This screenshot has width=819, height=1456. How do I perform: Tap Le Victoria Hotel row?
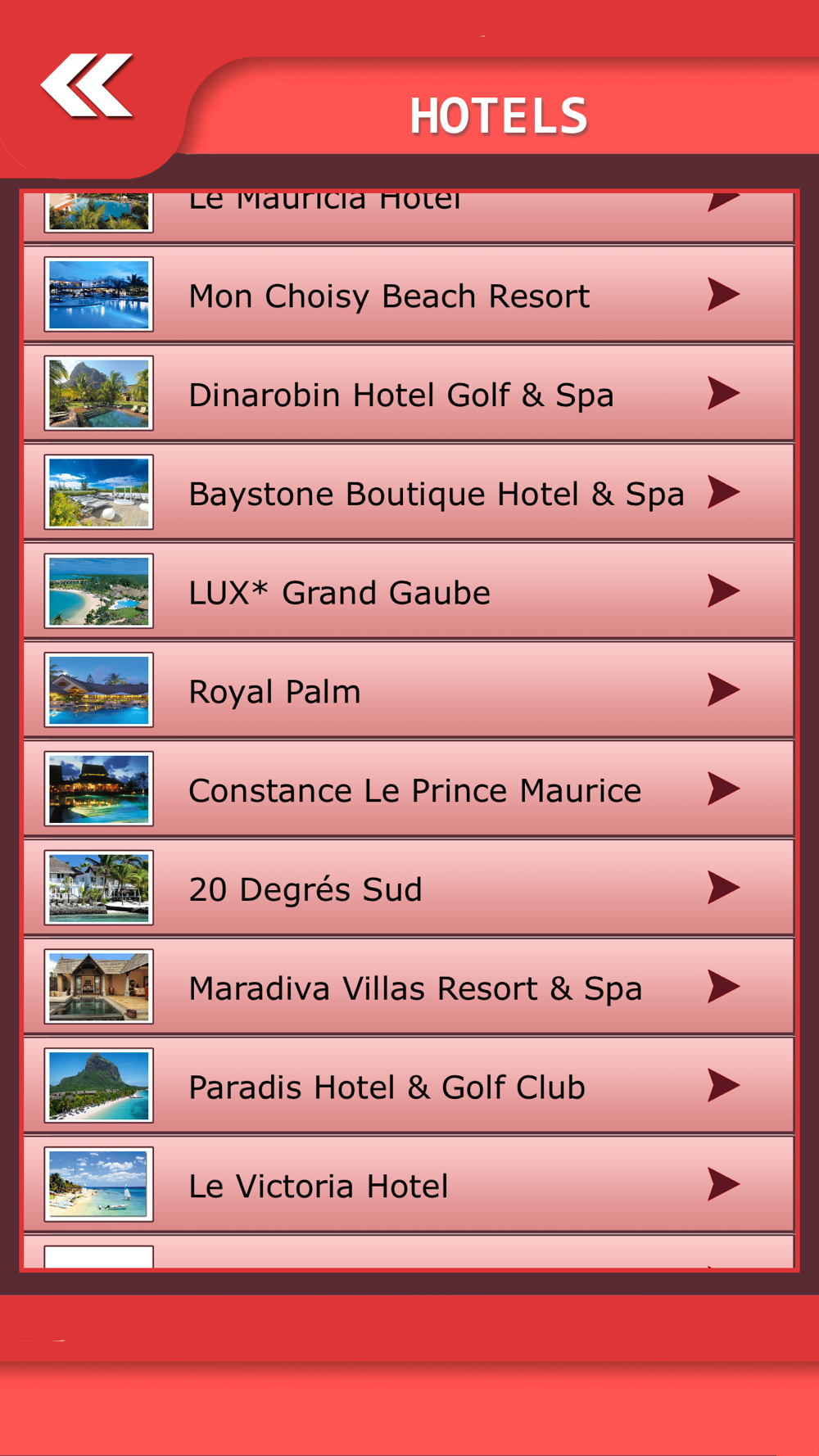coord(408,1185)
